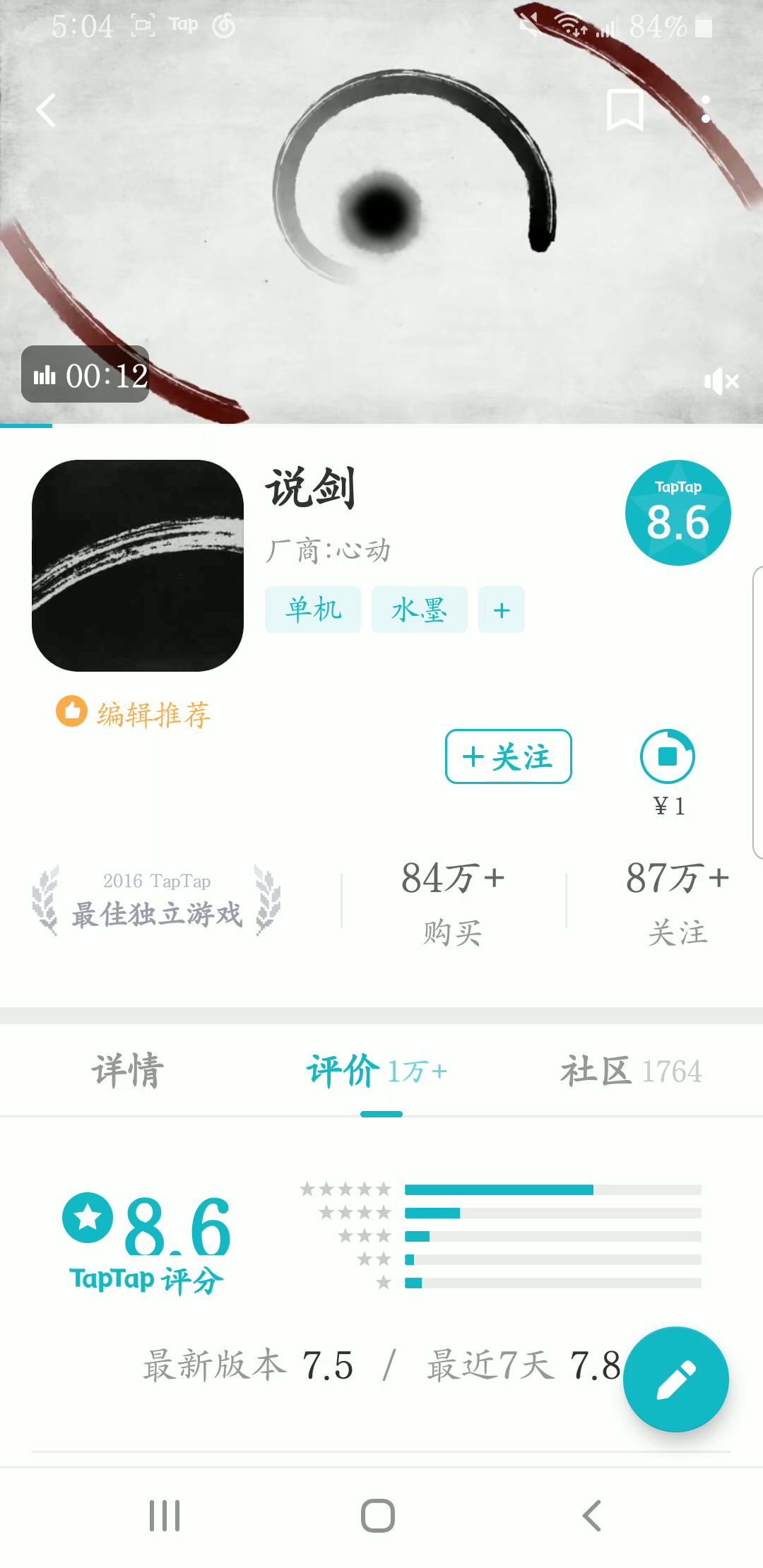
Task: Select the 单机 tag chip
Action: (313, 610)
